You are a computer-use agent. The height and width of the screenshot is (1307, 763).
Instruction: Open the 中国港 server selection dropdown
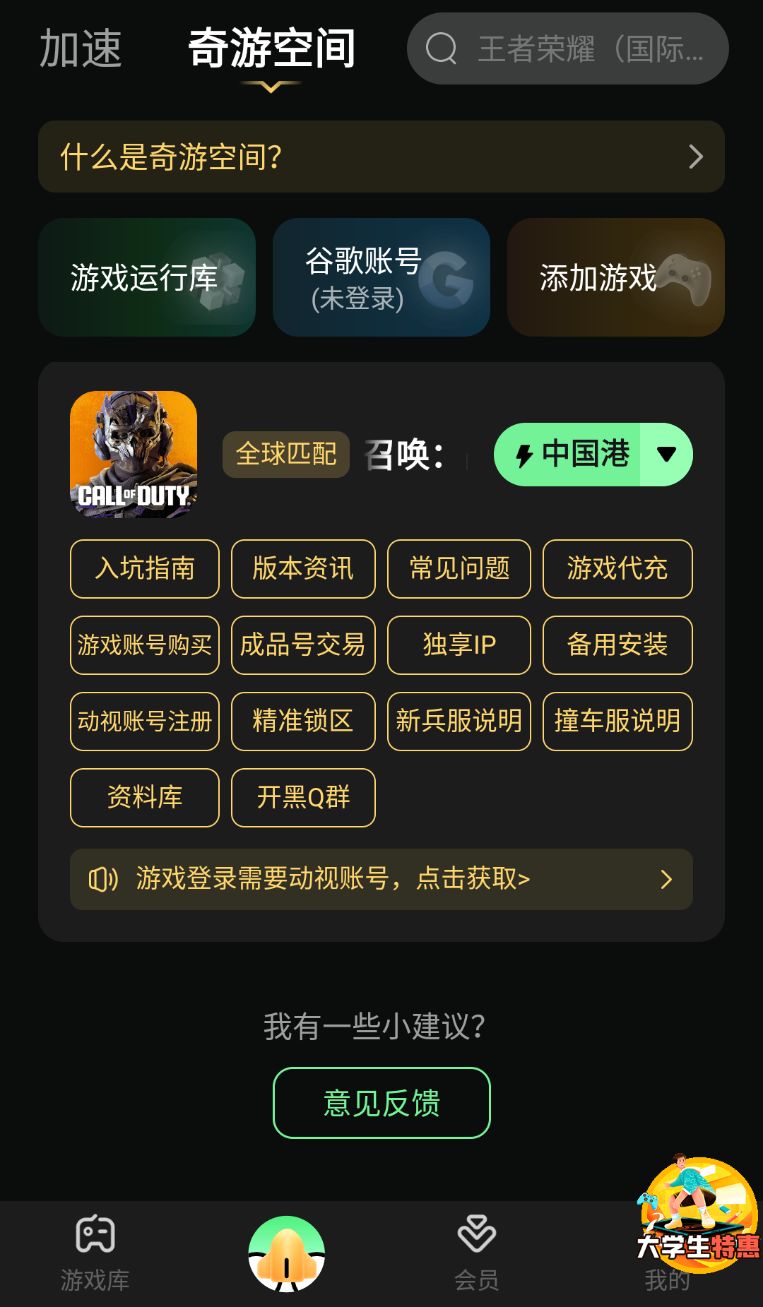coord(592,454)
